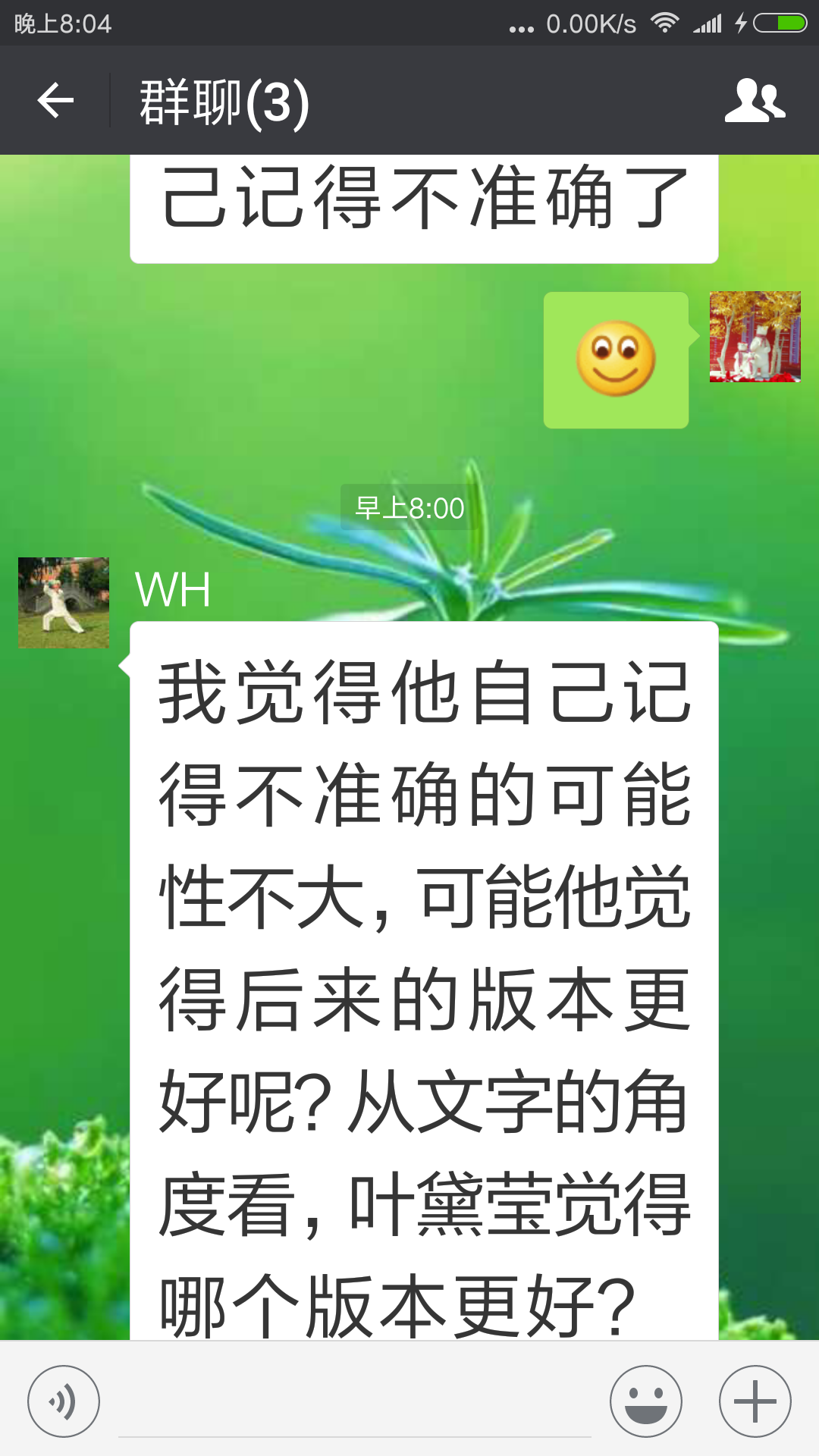Open the plus attachments menu
Image resolution: width=819 pixels, height=1456 pixels.
coord(755,1401)
